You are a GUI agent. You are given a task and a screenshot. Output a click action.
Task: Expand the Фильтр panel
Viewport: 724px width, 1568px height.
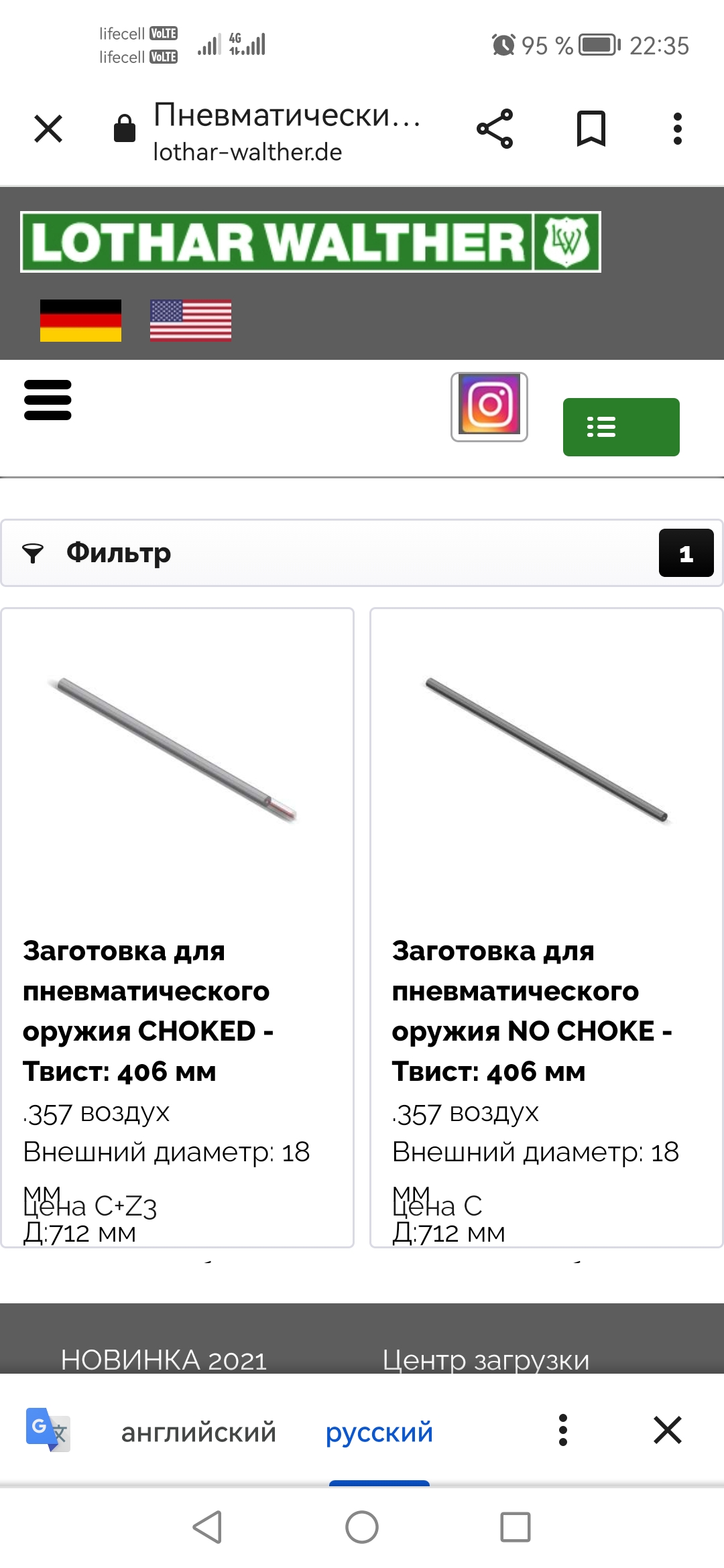point(362,553)
